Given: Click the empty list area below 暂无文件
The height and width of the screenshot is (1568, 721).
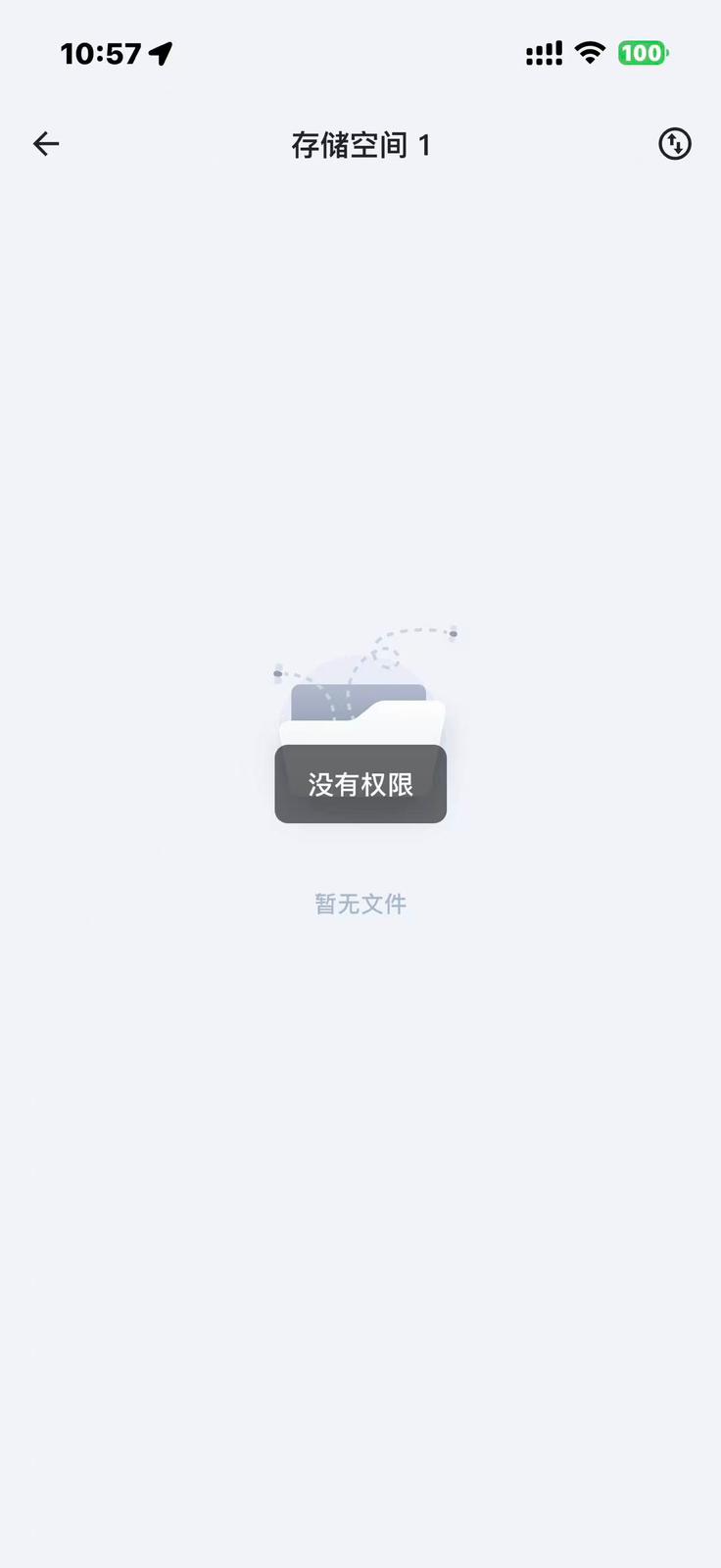Looking at the screenshot, I should 360,1127.
